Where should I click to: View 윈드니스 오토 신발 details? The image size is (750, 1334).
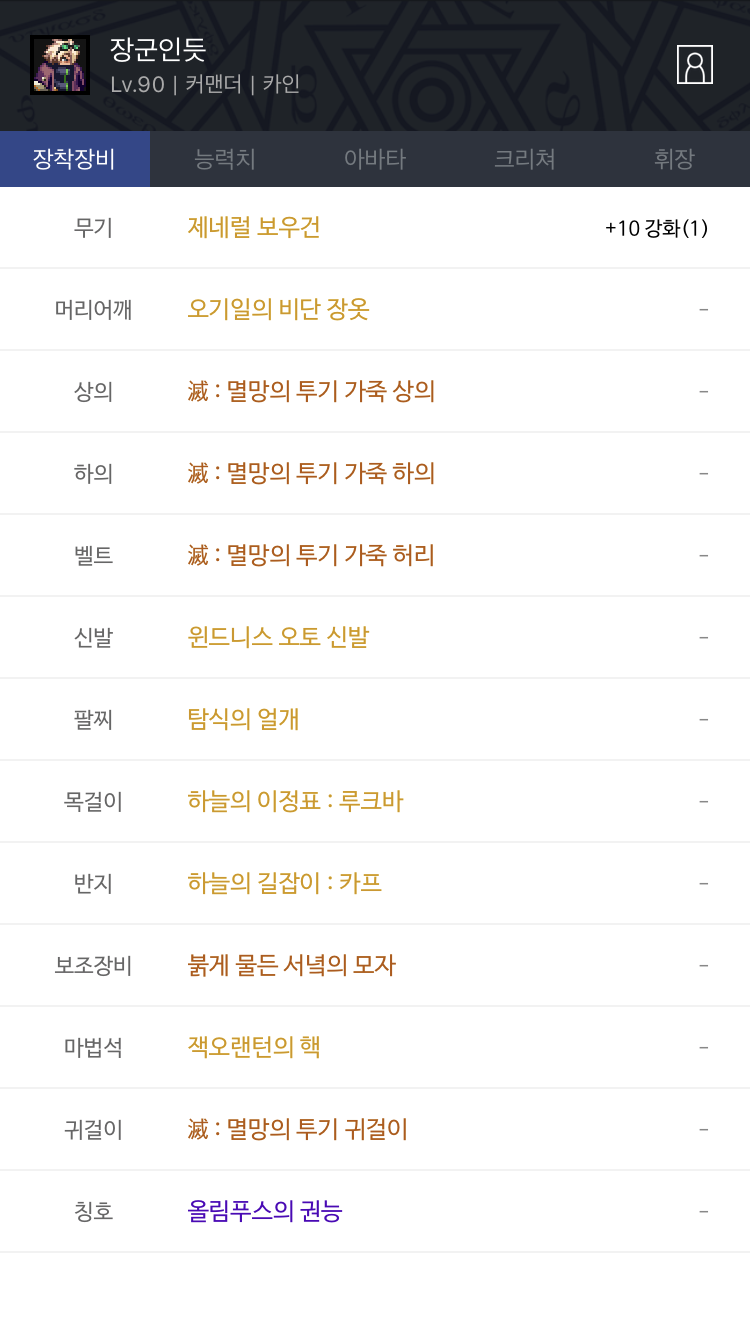point(278,637)
